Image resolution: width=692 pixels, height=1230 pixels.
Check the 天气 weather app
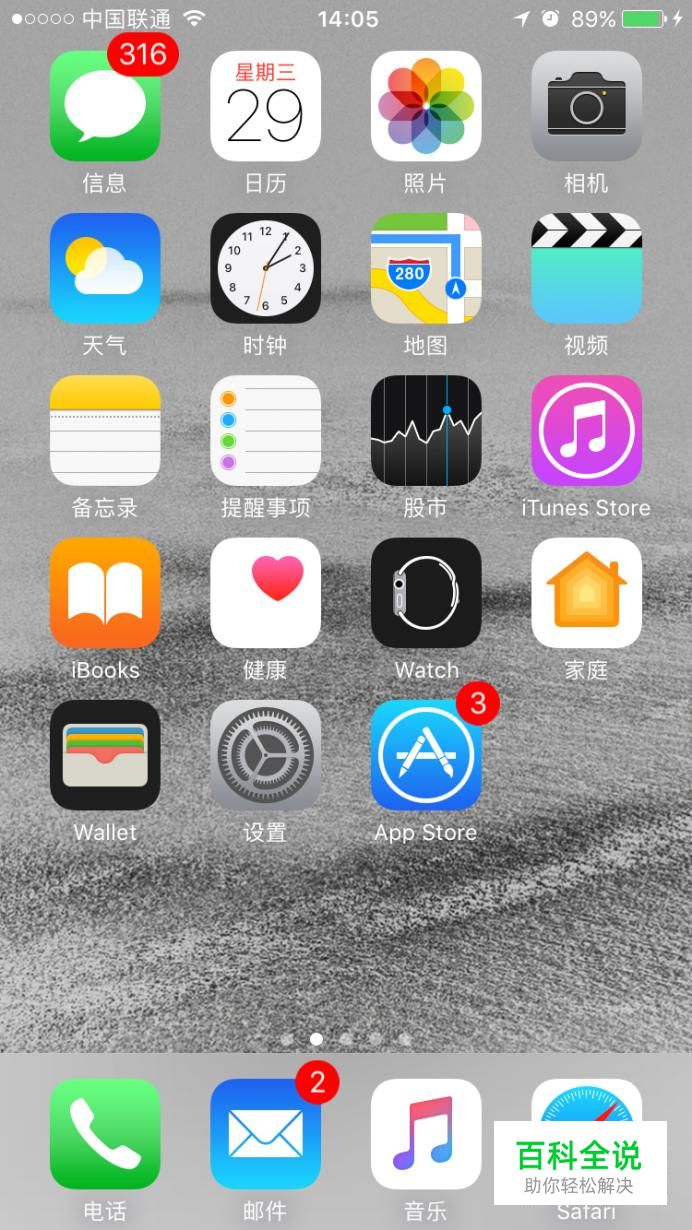105,268
